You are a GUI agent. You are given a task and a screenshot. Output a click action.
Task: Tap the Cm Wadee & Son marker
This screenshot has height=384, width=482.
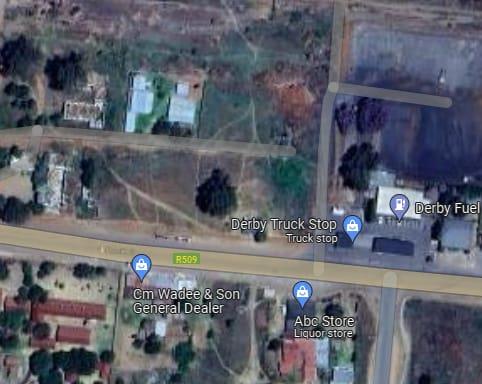pos(142,267)
